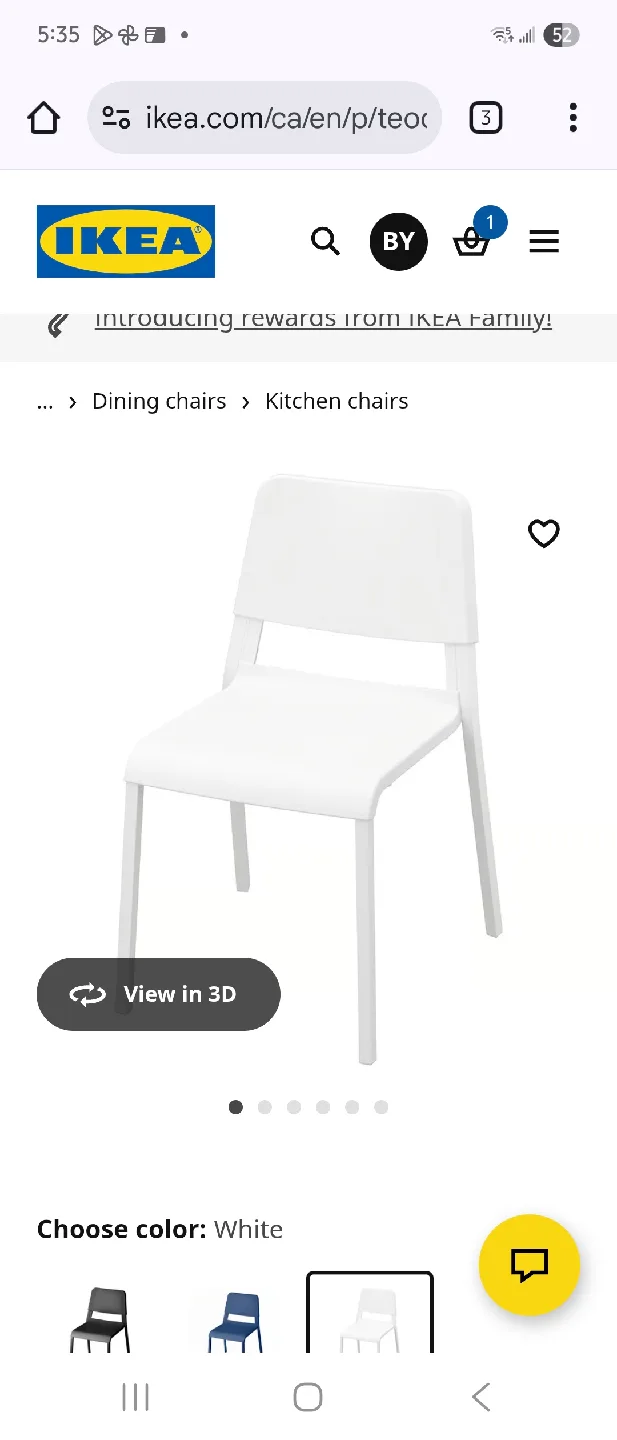Go to Kitchen chairs category
This screenshot has height=1440, width=617.
(336, 402)
